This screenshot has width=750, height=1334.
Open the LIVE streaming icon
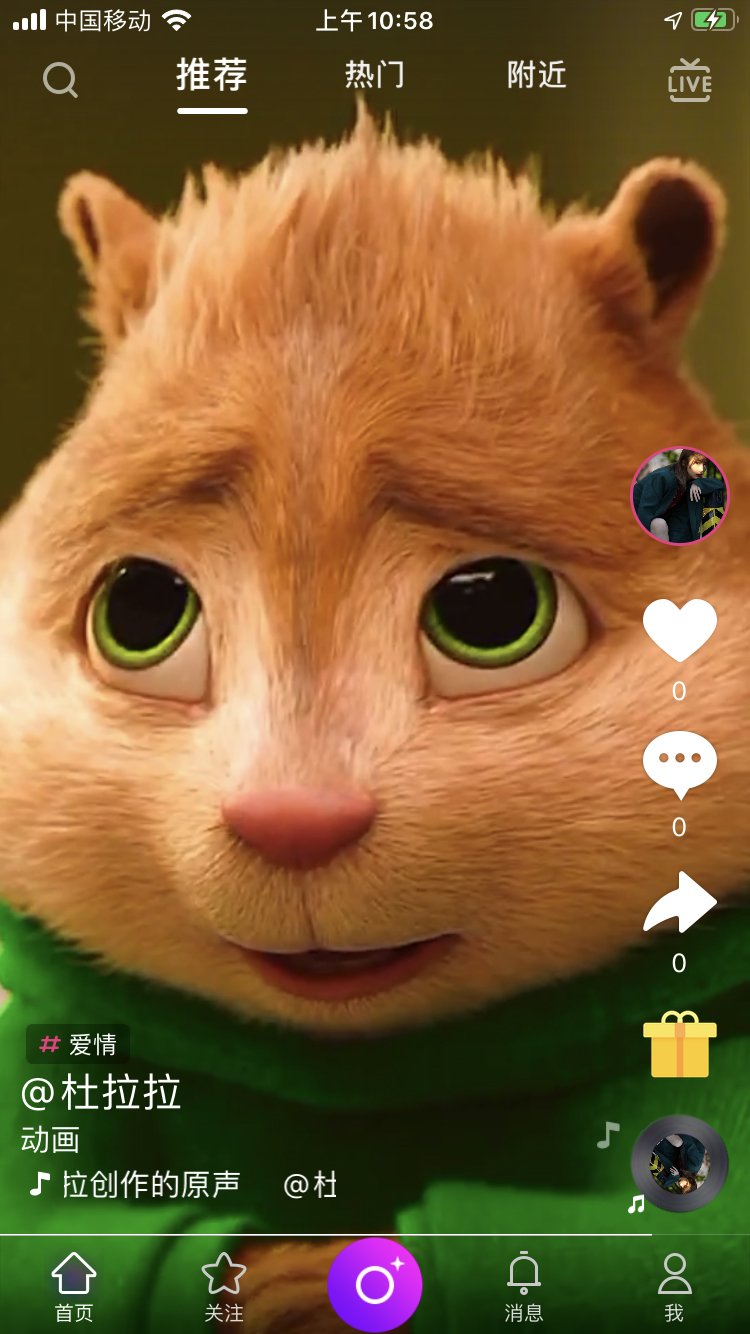(x=689, y=81)
